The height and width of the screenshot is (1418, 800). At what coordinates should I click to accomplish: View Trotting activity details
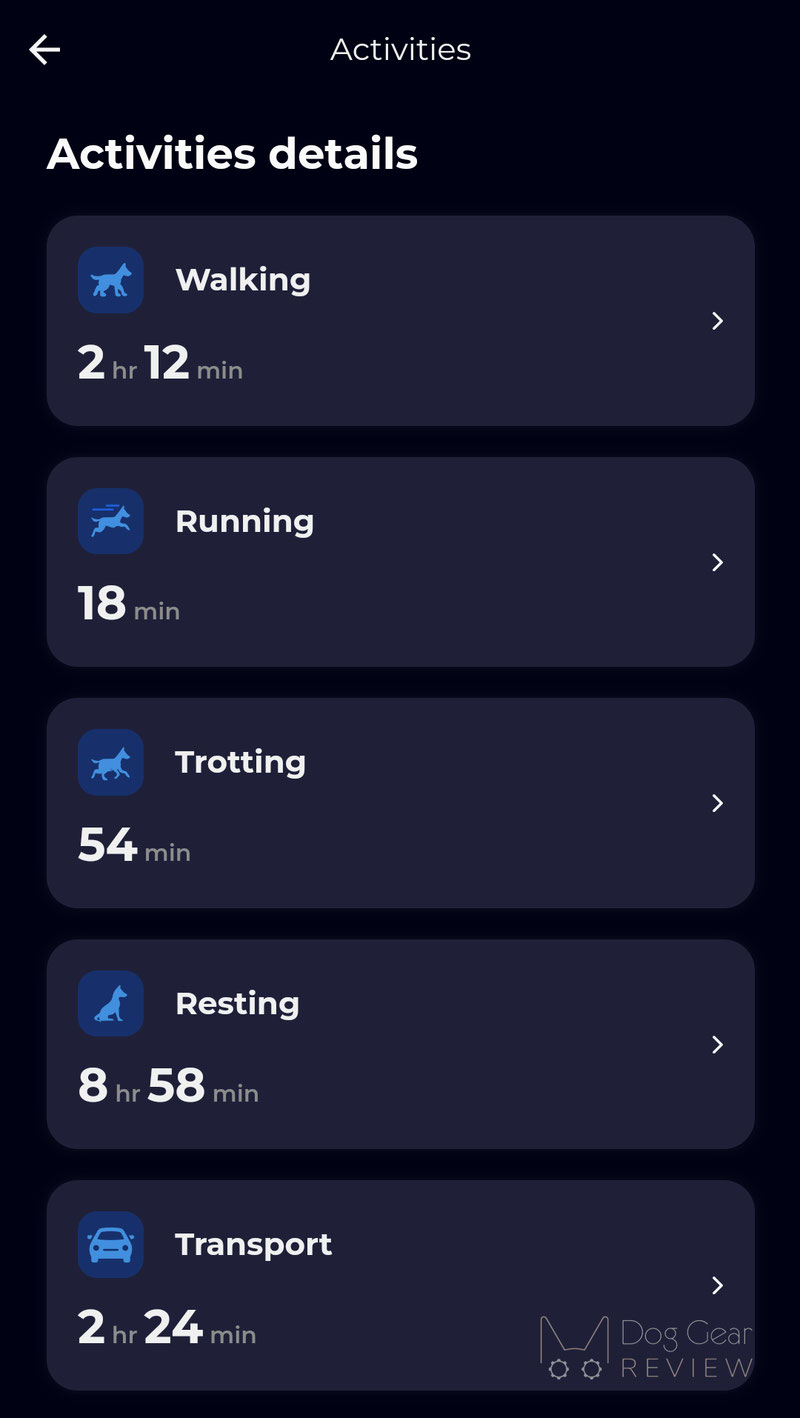(400, 803)
